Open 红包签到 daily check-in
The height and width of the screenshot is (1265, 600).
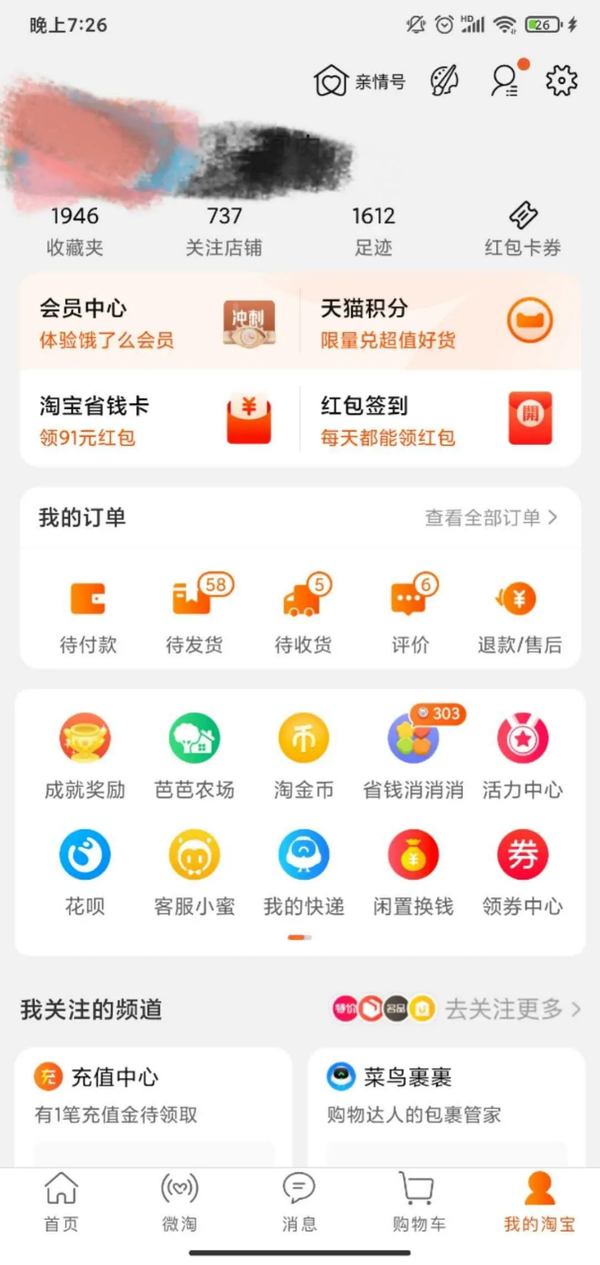(438, 420)
